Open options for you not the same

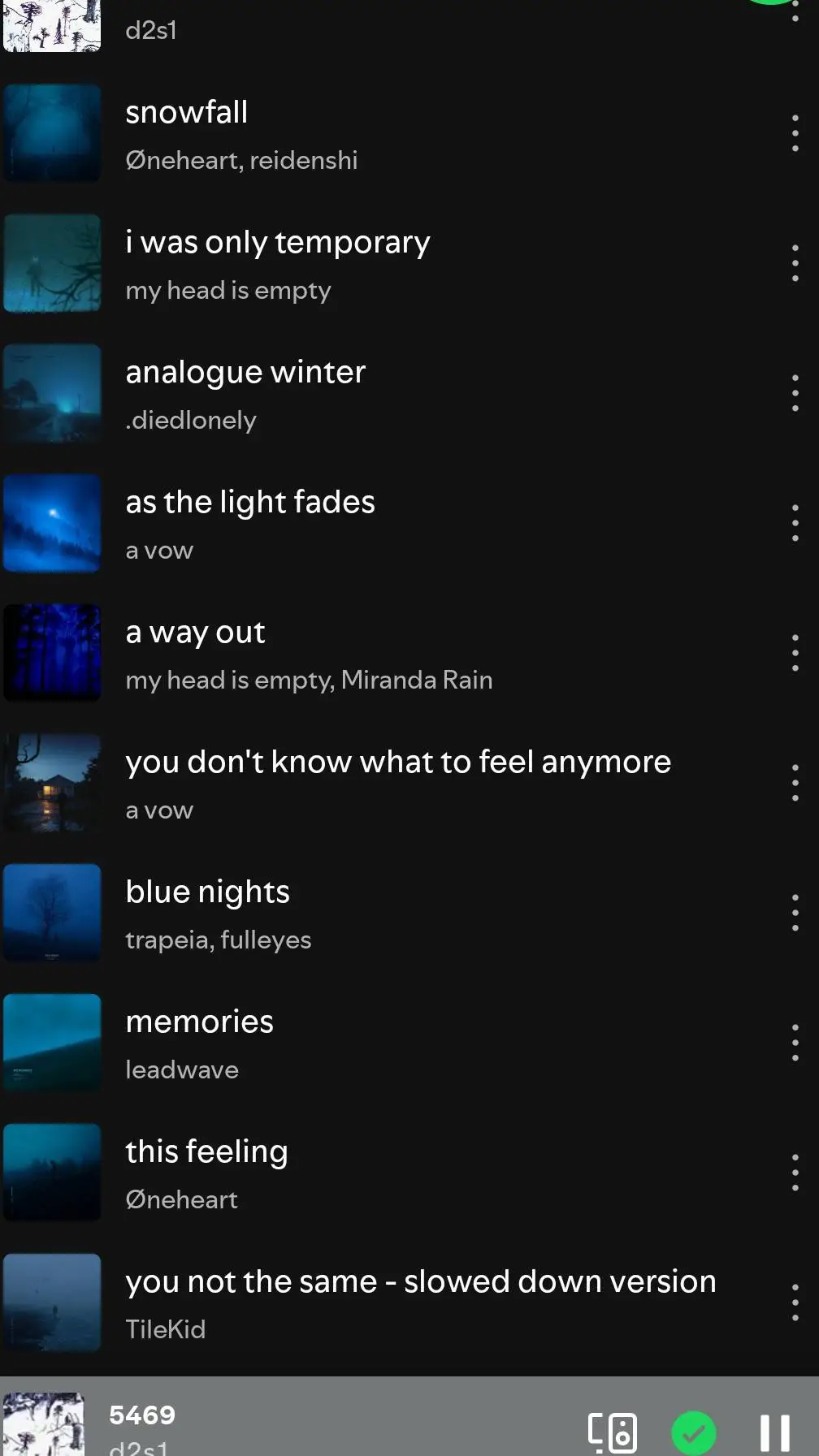coord(795,1303)
